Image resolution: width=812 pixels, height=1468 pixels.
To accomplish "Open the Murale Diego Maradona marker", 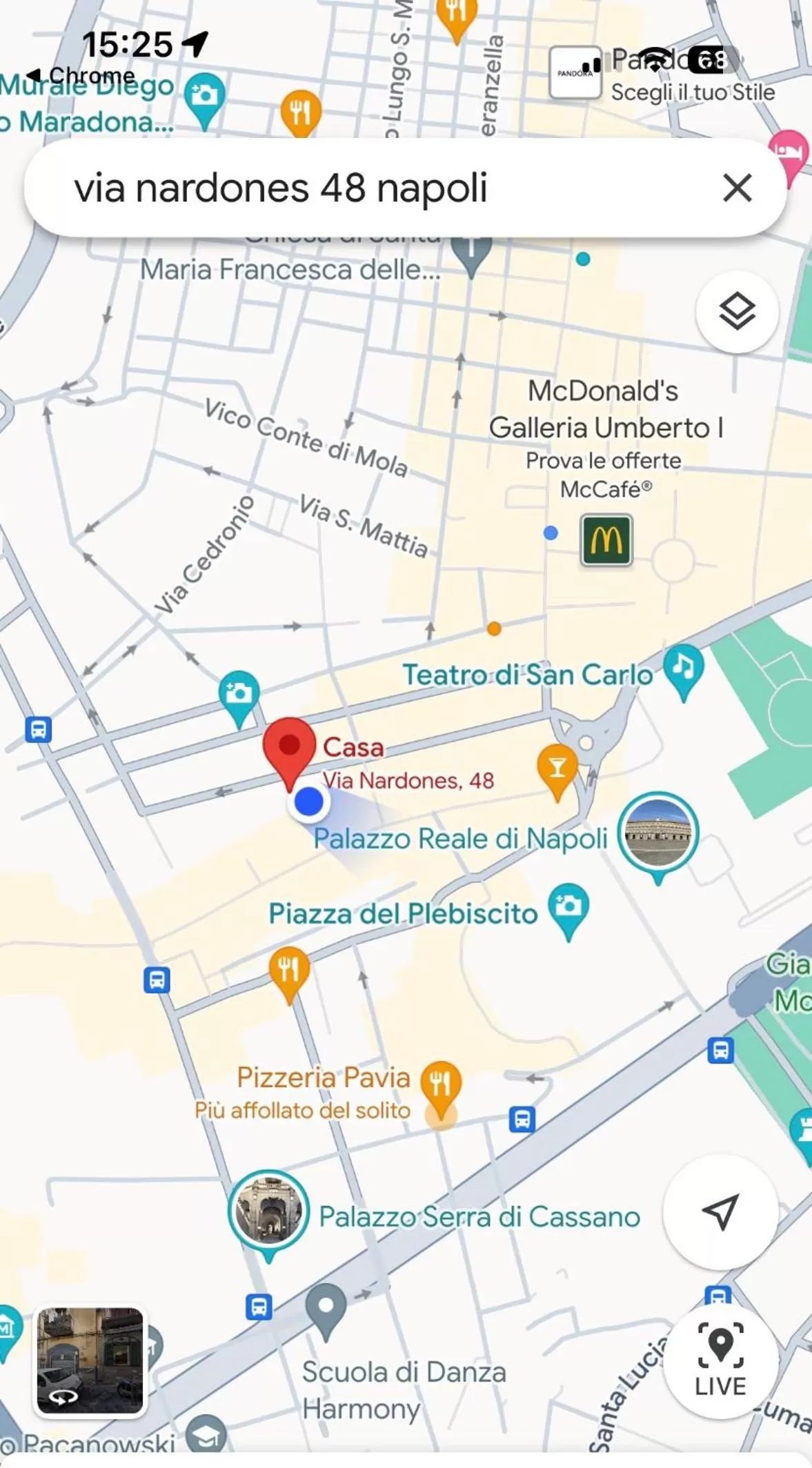I will [x=205, y=97].
